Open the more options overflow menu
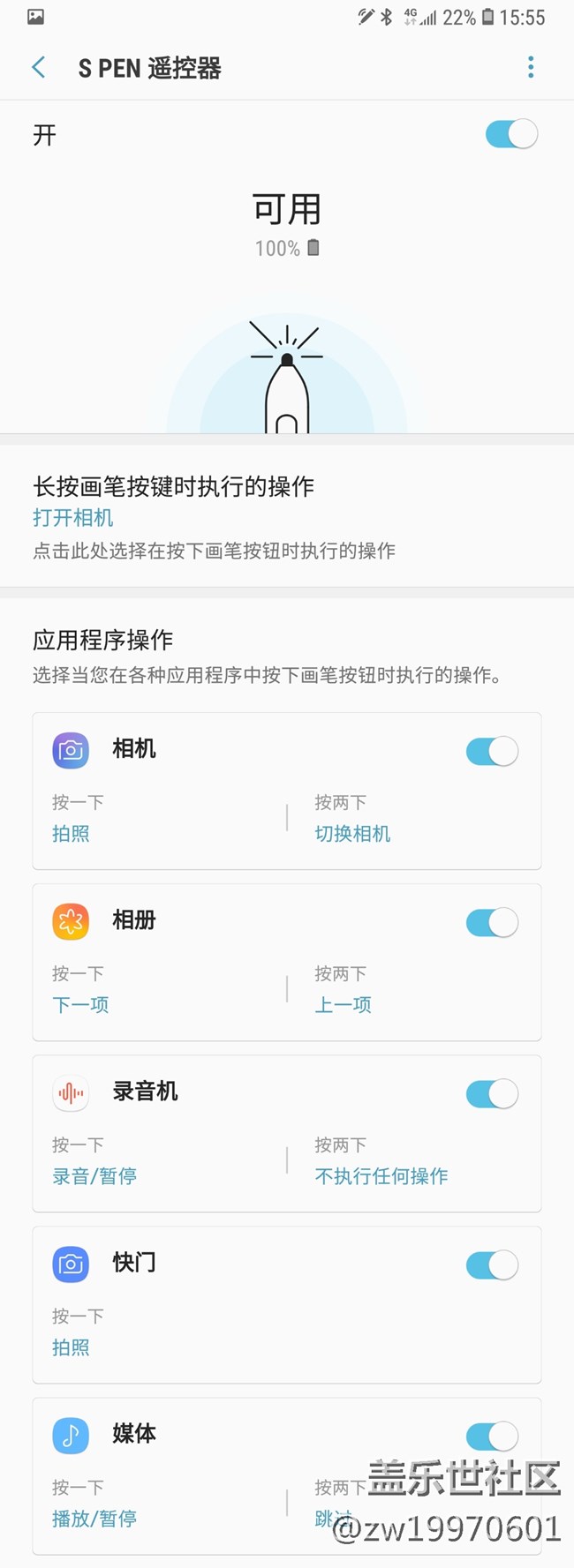Viewport: 574px width, 1568px height. [x=531, y=68]
